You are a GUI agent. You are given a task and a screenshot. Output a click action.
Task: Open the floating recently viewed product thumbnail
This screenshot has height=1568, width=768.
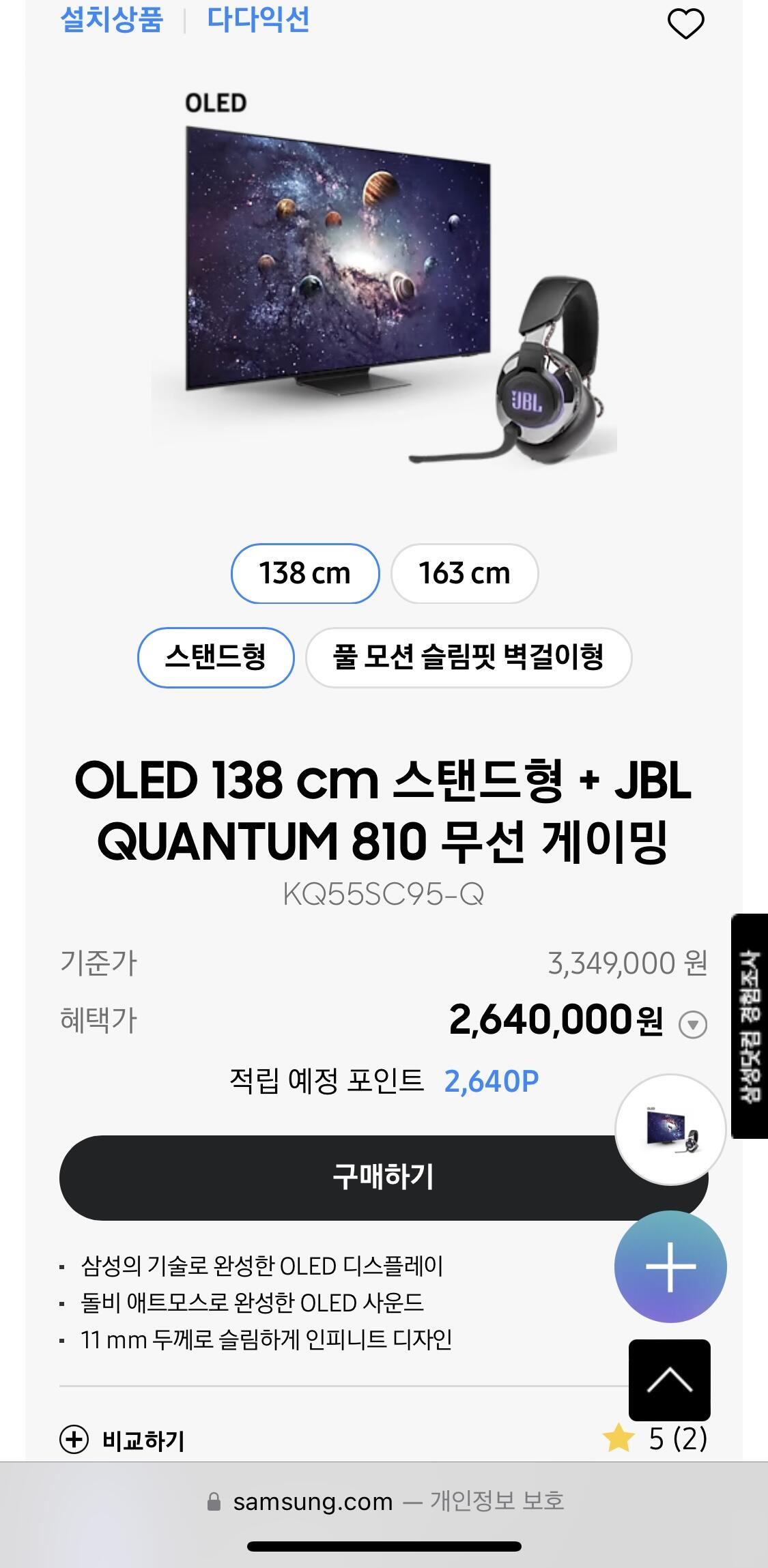coord(670,1130)
